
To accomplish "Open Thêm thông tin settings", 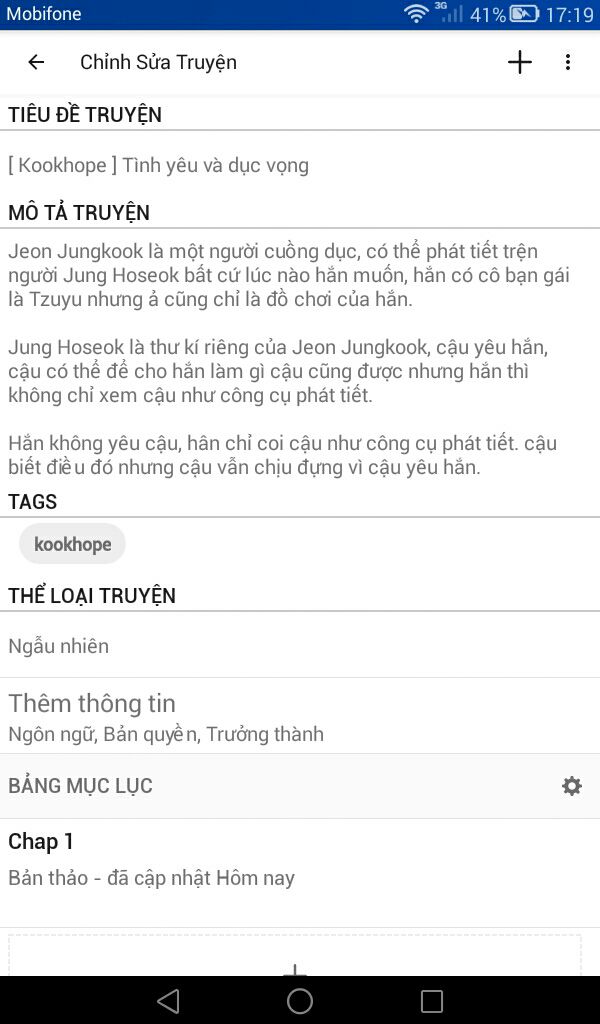I will [300, 716].
